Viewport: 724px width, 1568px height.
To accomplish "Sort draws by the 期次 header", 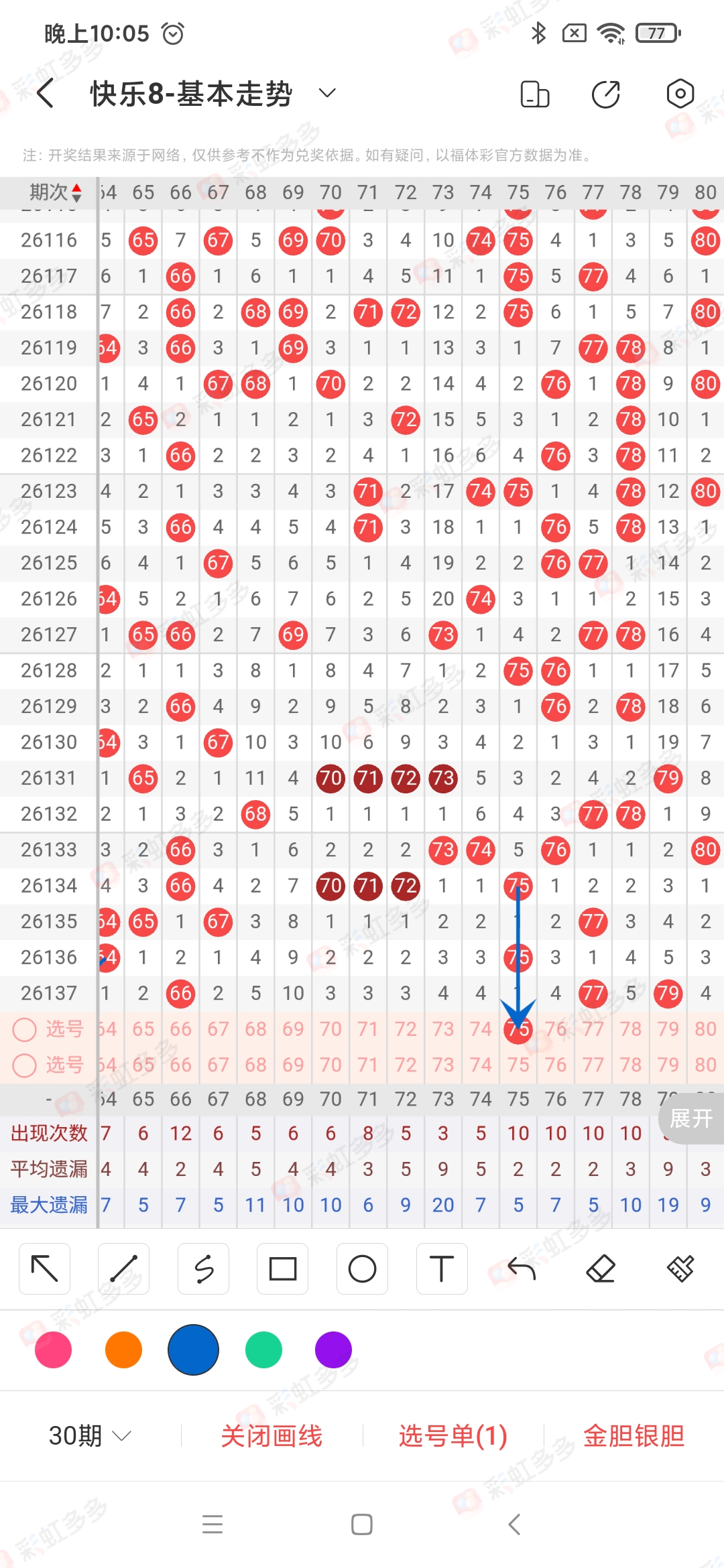I will coord(55,193).
